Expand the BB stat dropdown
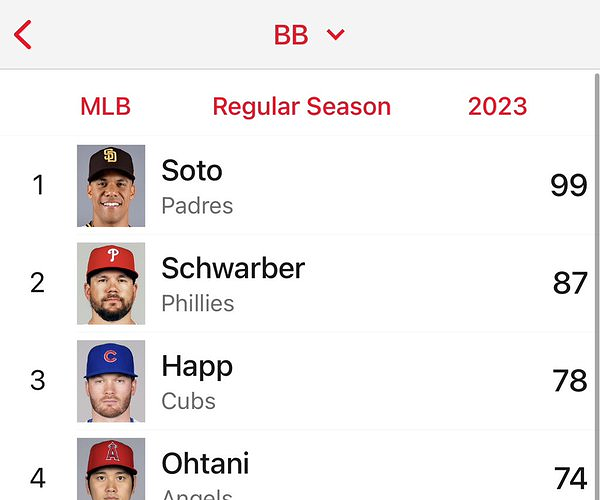This screenshot has height=500, width=600. click(308, 35)
